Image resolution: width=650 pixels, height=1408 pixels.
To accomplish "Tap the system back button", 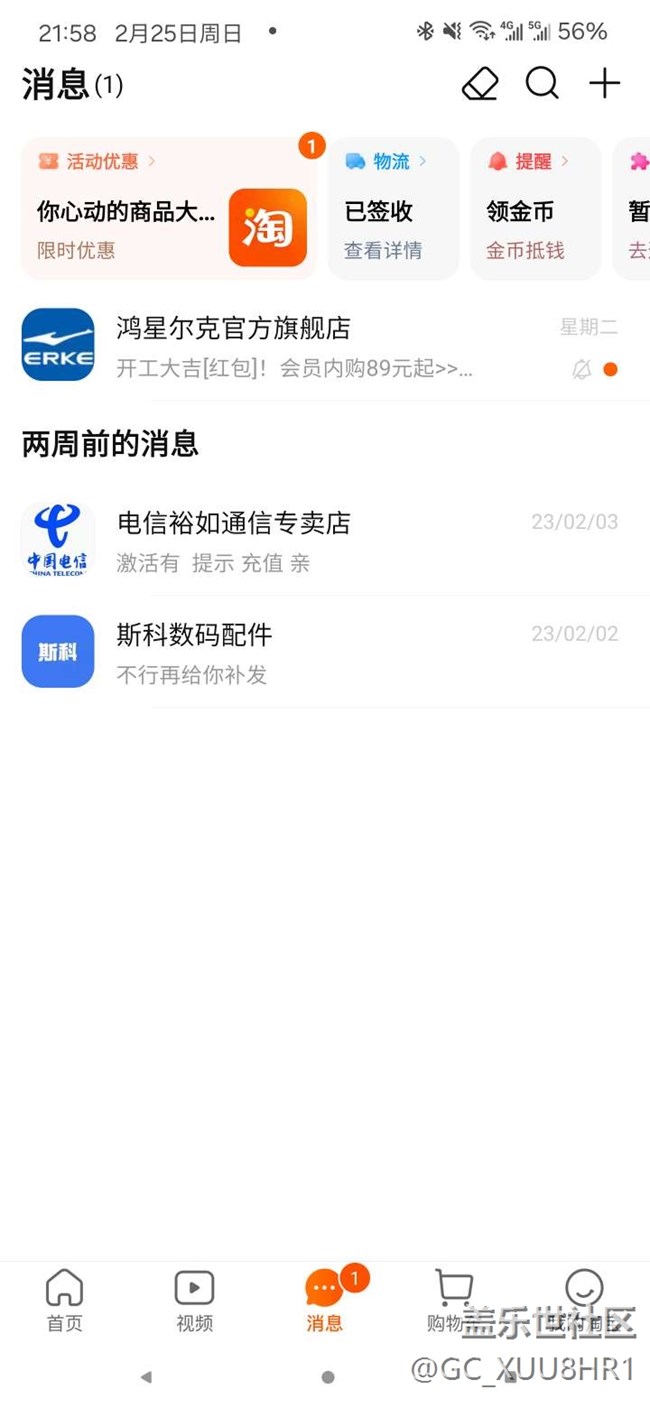I will (146, 1377).
